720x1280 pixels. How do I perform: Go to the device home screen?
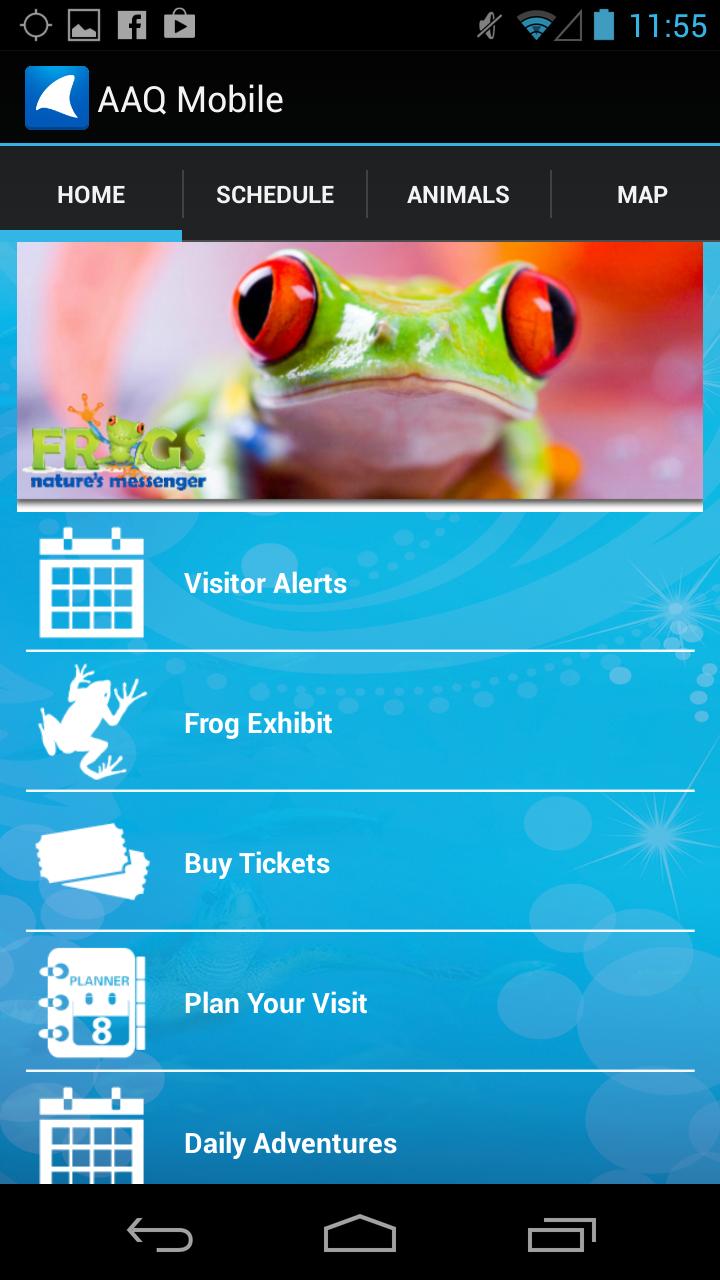click(360, 1234)
